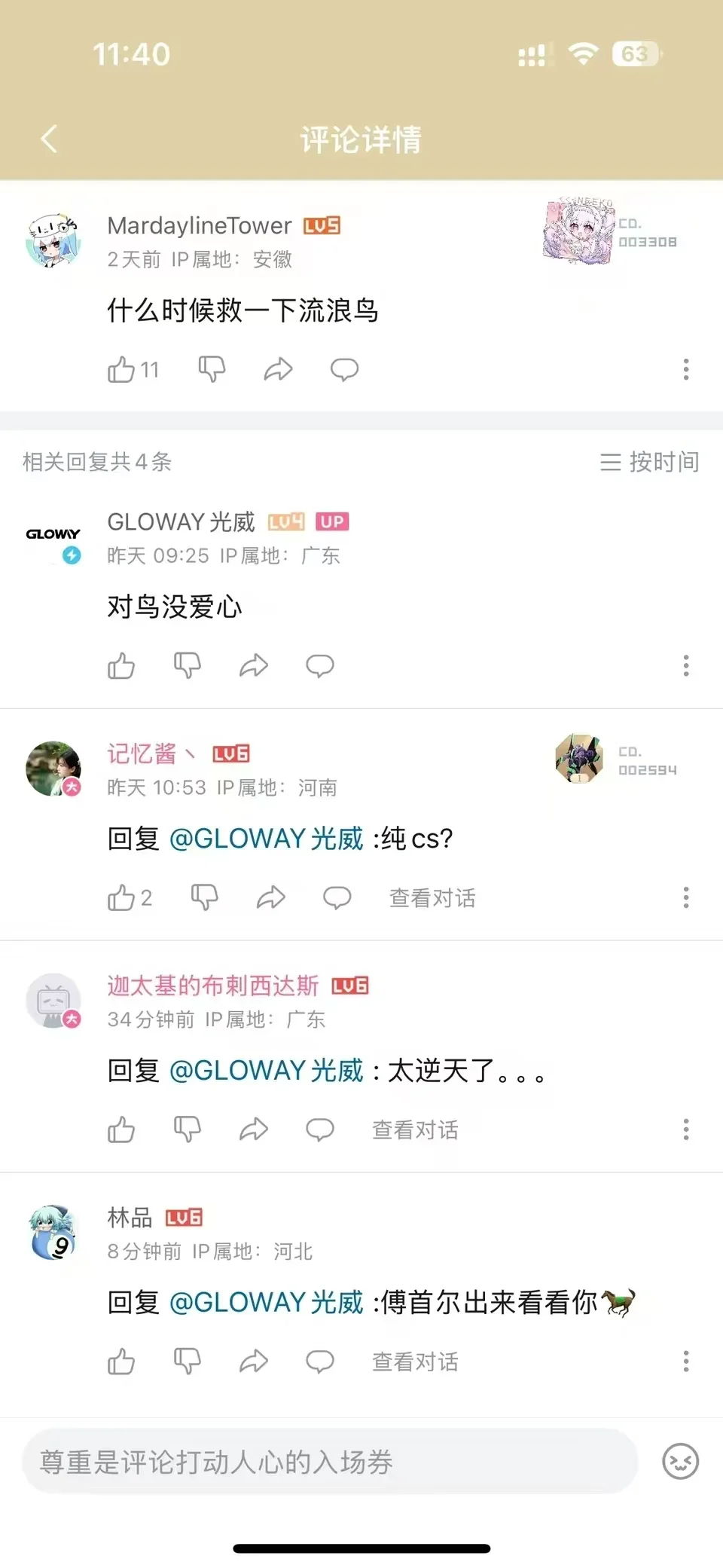Open the emoji picker
This screenshot has width=723, height=1568.
pyautogui.click(x=680, y=1462)
